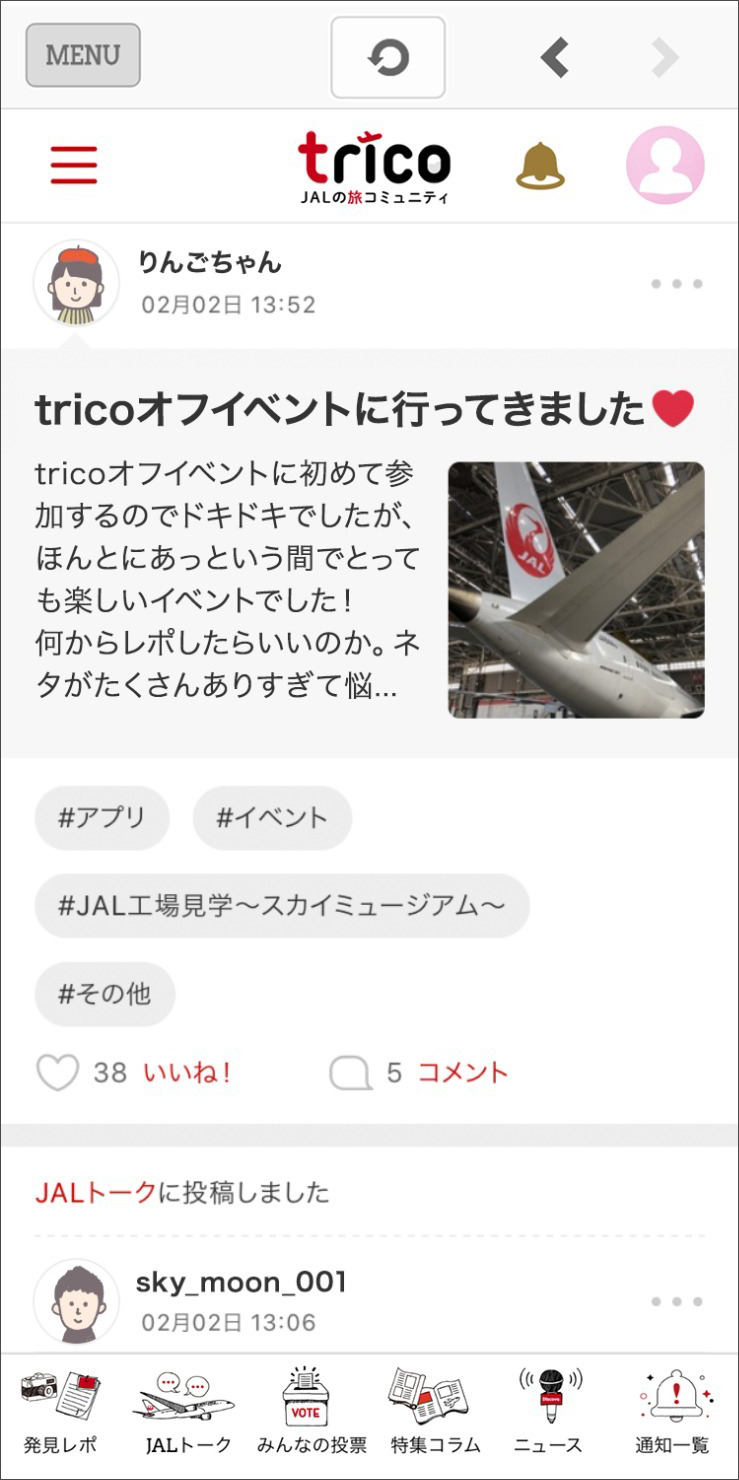Select the #アプリ tag chip
Screen dimensions: 739x1480
pos(102,818)
